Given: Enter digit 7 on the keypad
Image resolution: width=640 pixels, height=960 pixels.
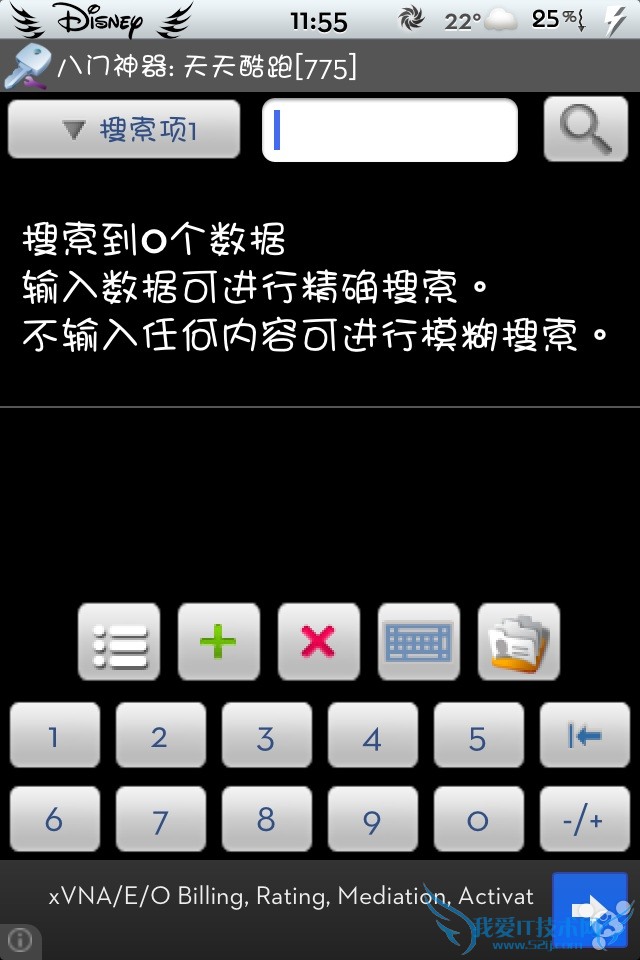Looking at the screenshot, I should [160, 822].
